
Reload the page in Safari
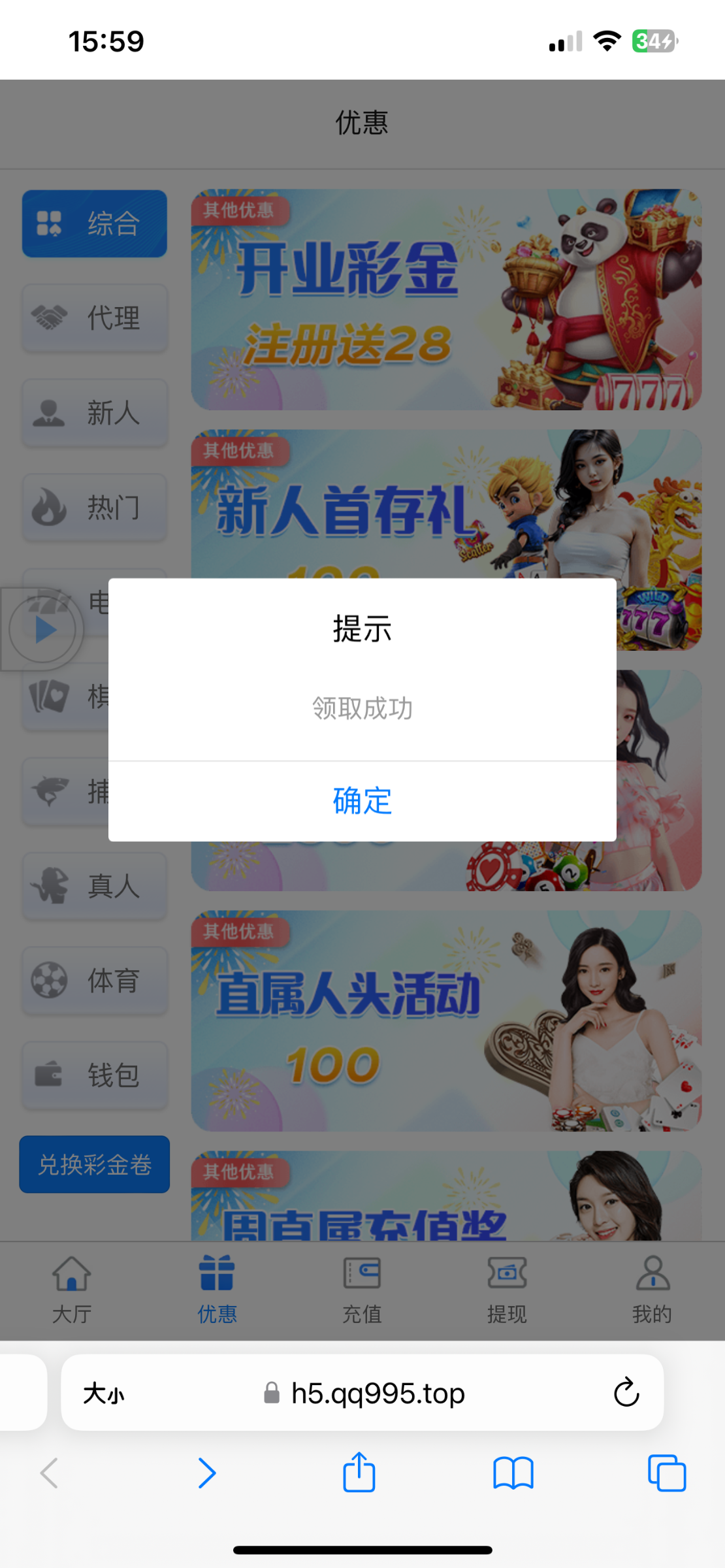click(626, 1392)
